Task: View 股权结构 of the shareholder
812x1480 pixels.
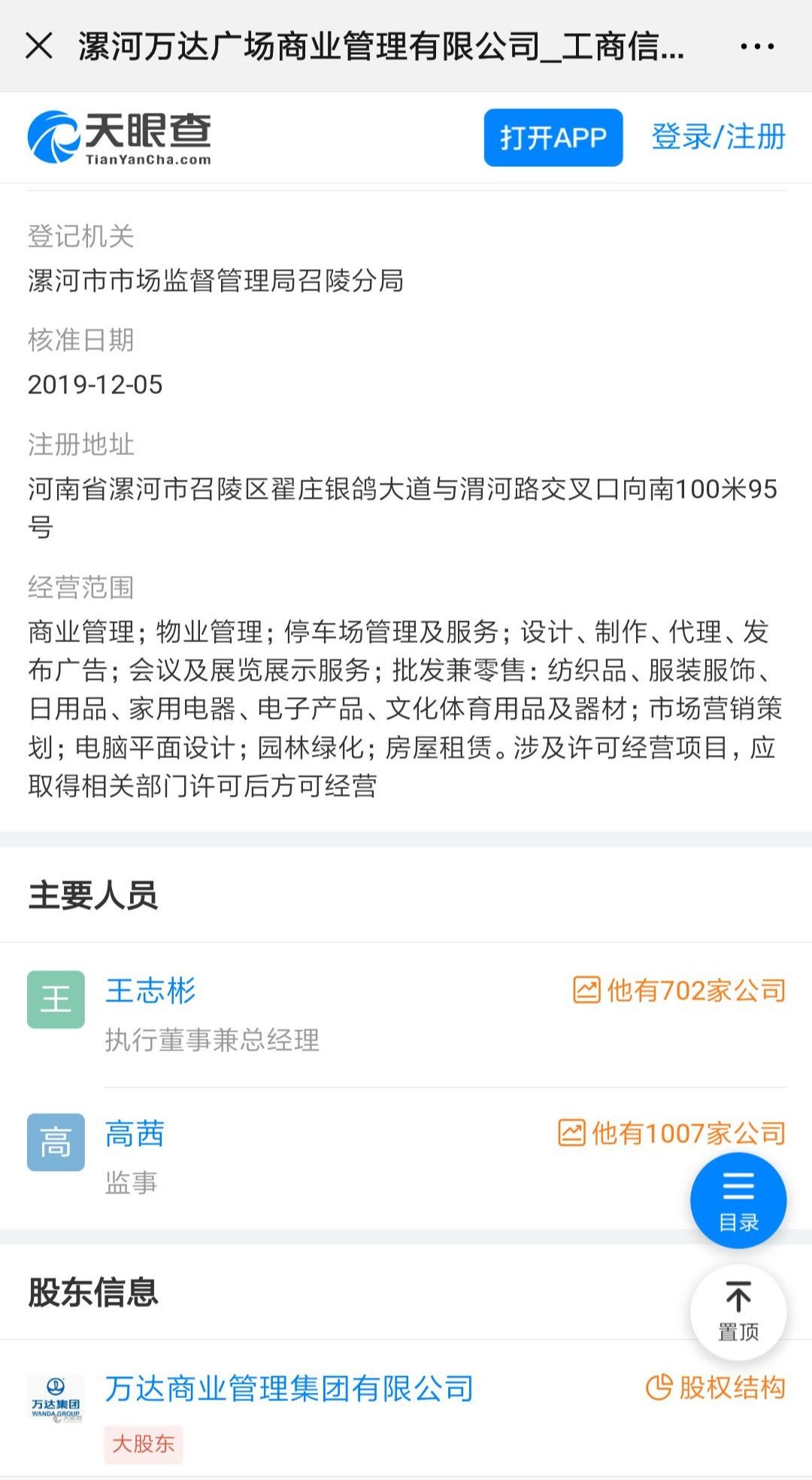Action: click(x=716, y=1387)
